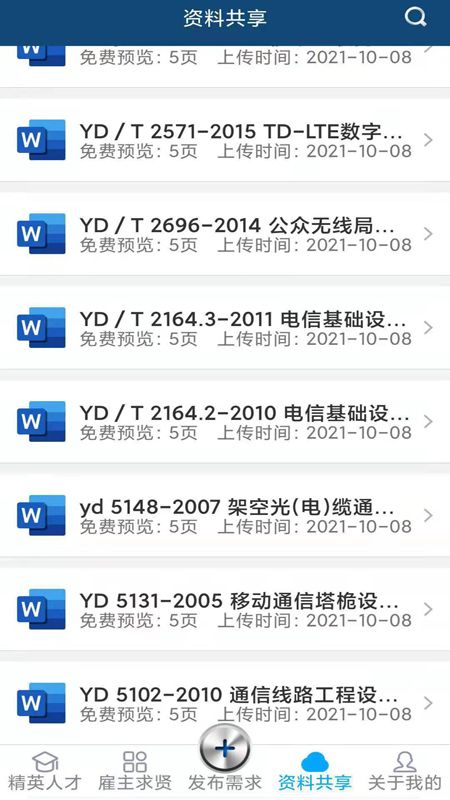Screen dimensions: 450x800
Task: Open the YD 5131-2005 移动通信塔桅 document
Action: pyautogui.click(x=225, y=609)
